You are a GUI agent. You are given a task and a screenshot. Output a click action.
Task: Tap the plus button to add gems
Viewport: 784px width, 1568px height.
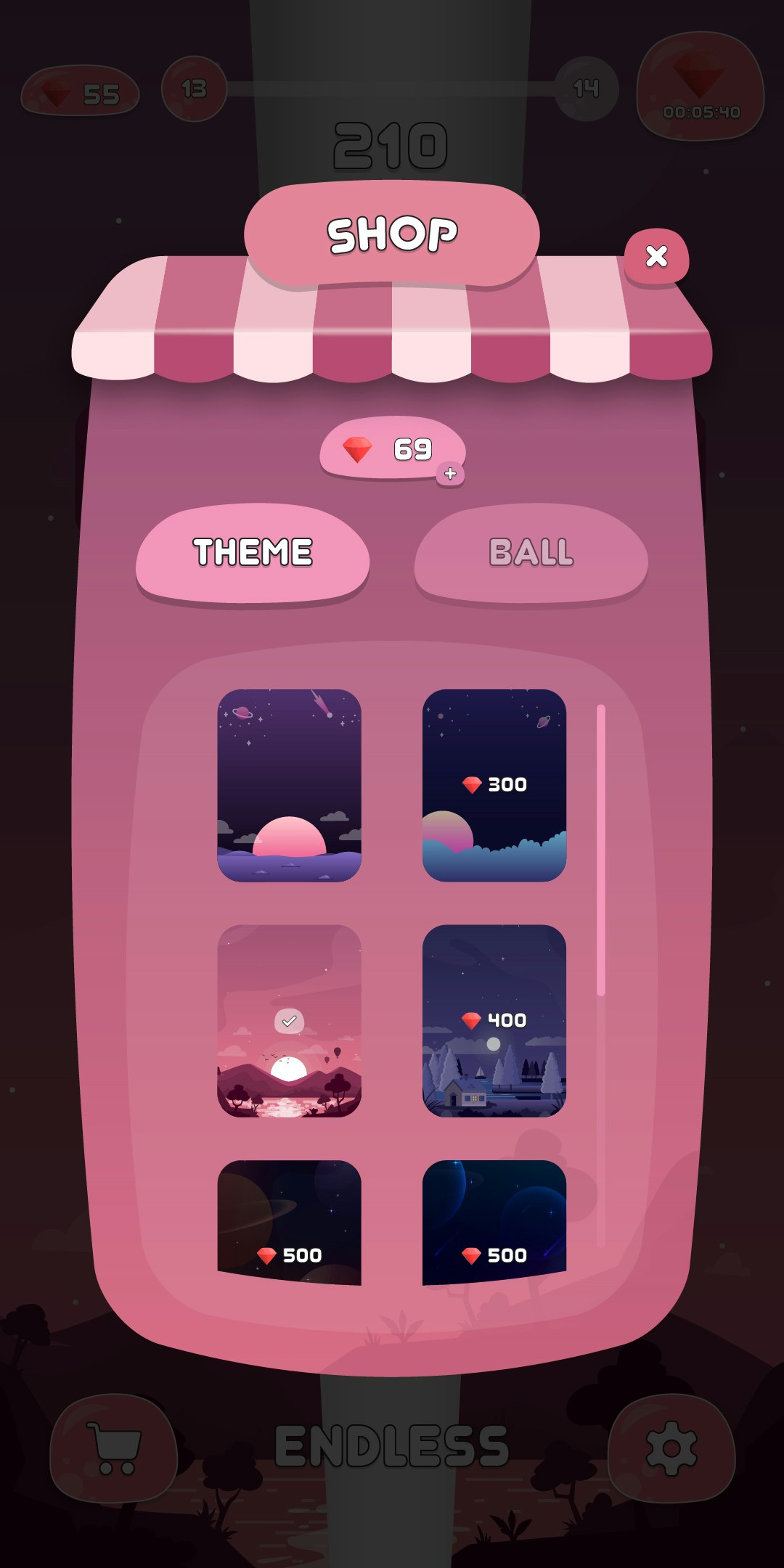coord(450,474)
